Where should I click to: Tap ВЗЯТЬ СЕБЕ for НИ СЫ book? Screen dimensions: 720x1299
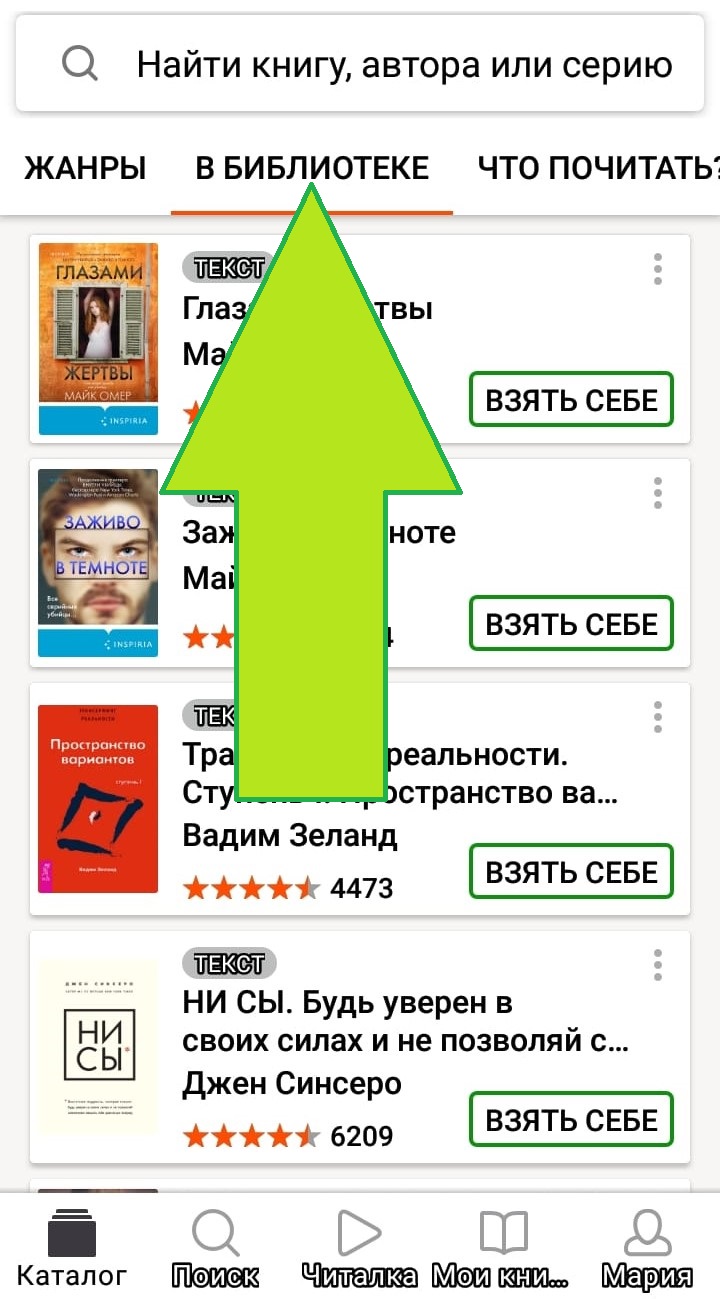click(571, 1120)
